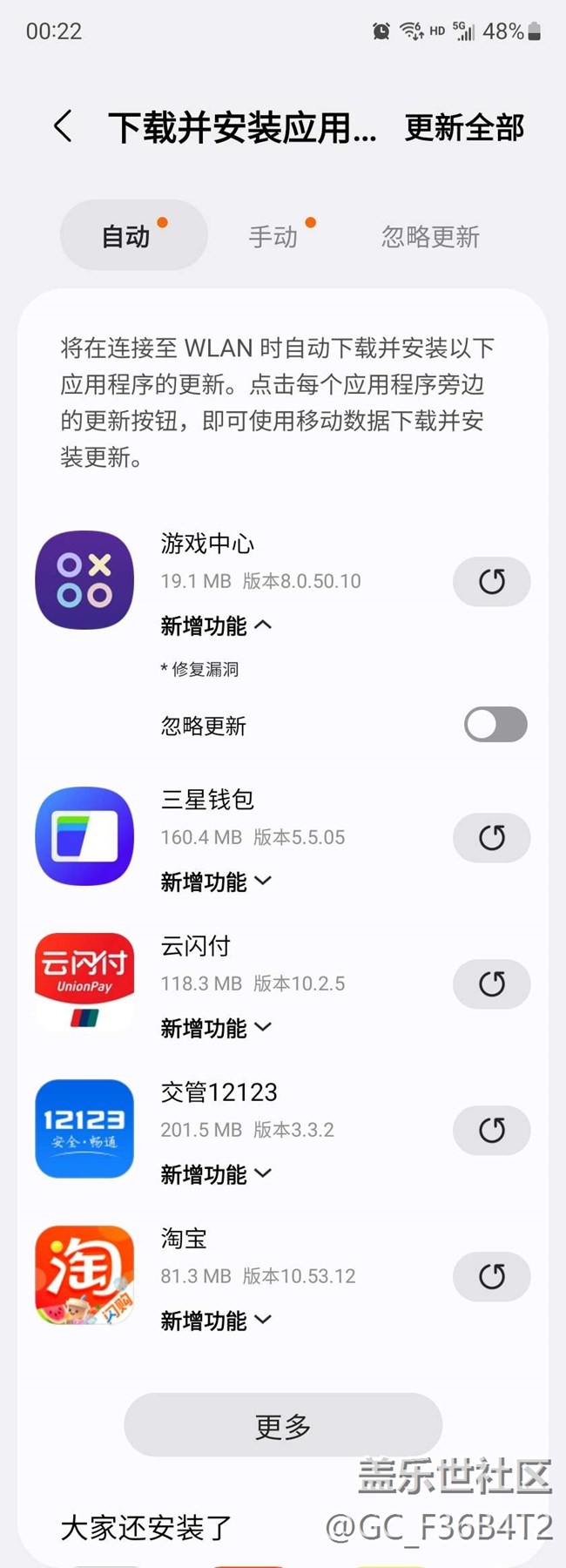The height and width of the screenshot is (1568, 566).
Task: Update 淘宝 with its refresh button
Action: click(x=491, y=1276)
